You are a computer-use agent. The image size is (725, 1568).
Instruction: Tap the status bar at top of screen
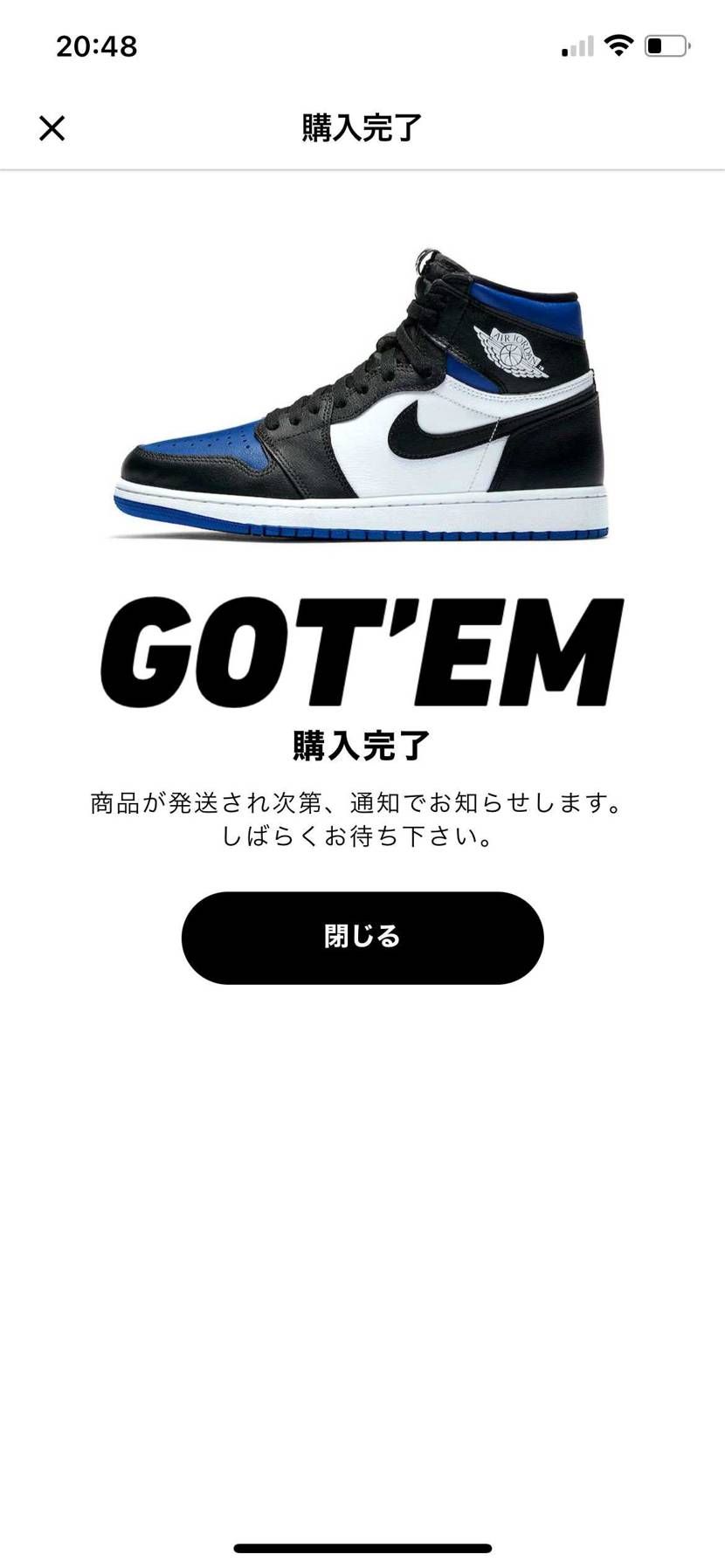(x=362, y=46)
